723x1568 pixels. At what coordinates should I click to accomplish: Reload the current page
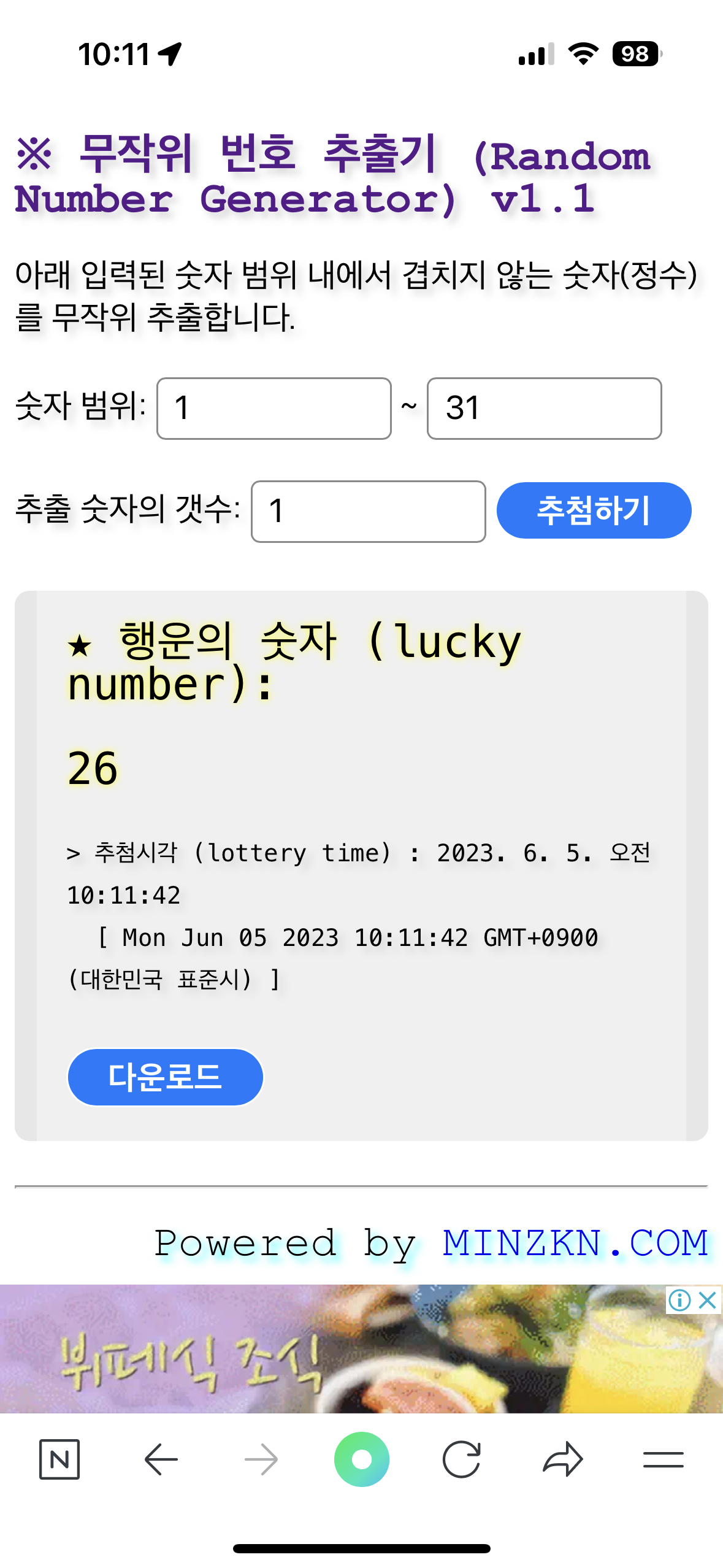pos(461,1459)
